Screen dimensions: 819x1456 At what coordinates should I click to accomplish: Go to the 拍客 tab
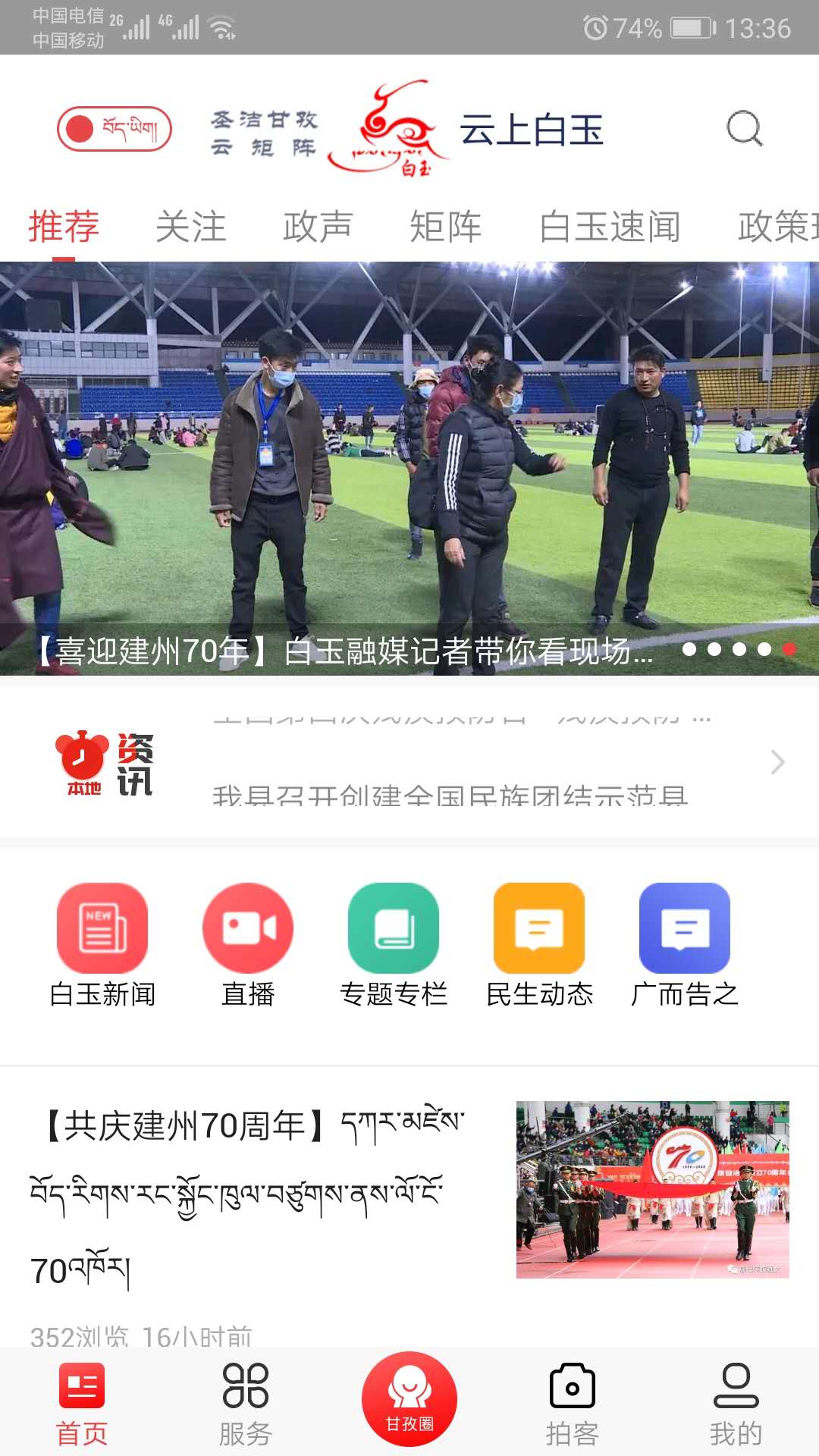[573, 1403]
